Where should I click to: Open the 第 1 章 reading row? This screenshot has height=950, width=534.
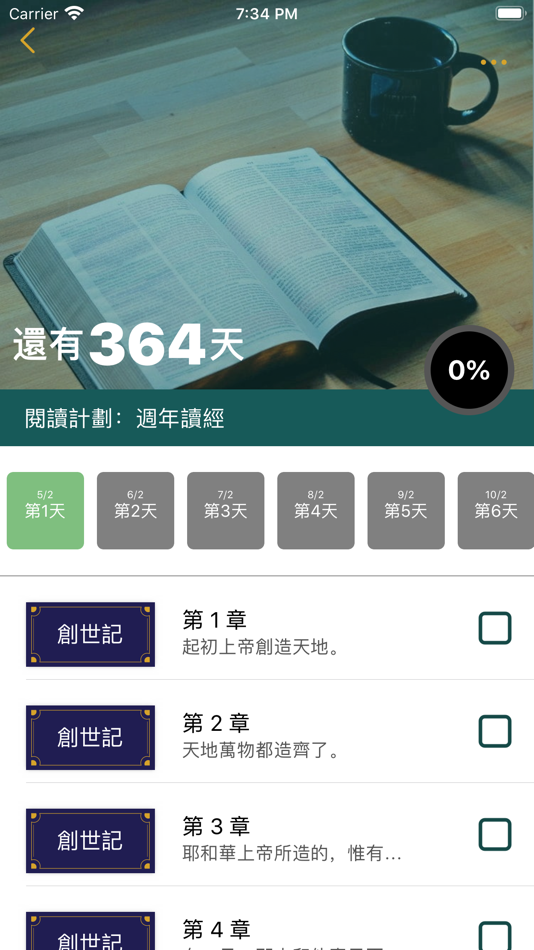click(x=267, y=634)
